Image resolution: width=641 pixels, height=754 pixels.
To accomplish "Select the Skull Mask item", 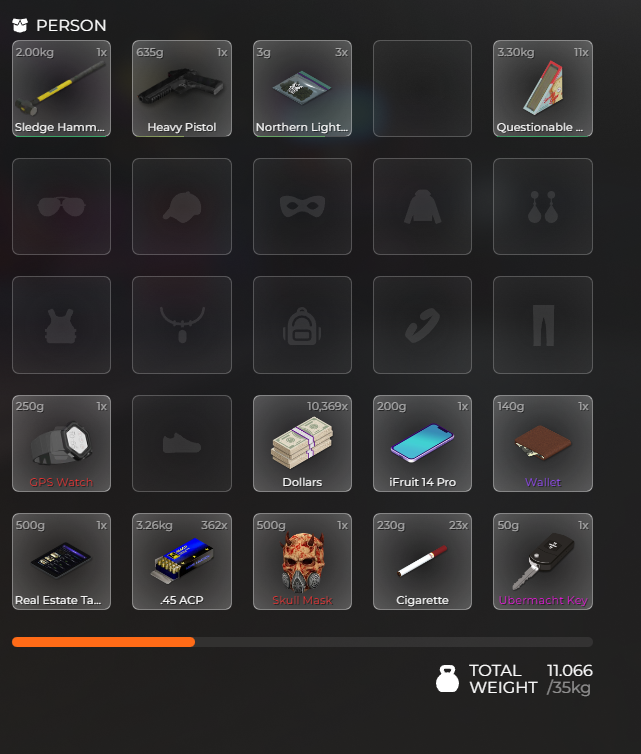I will tap(301, 561).
